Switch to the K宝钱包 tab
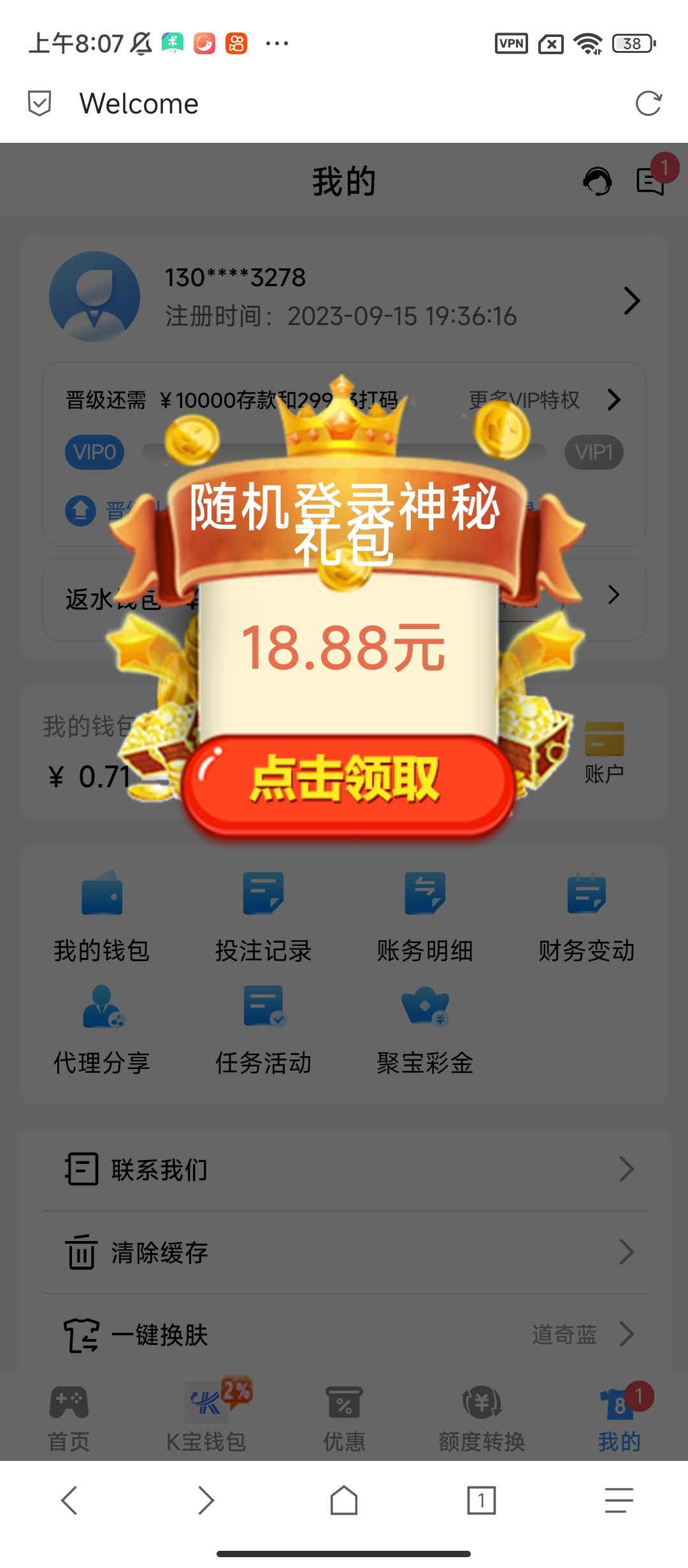The width and height of the screenshot is (688, 1568). 206,1416
